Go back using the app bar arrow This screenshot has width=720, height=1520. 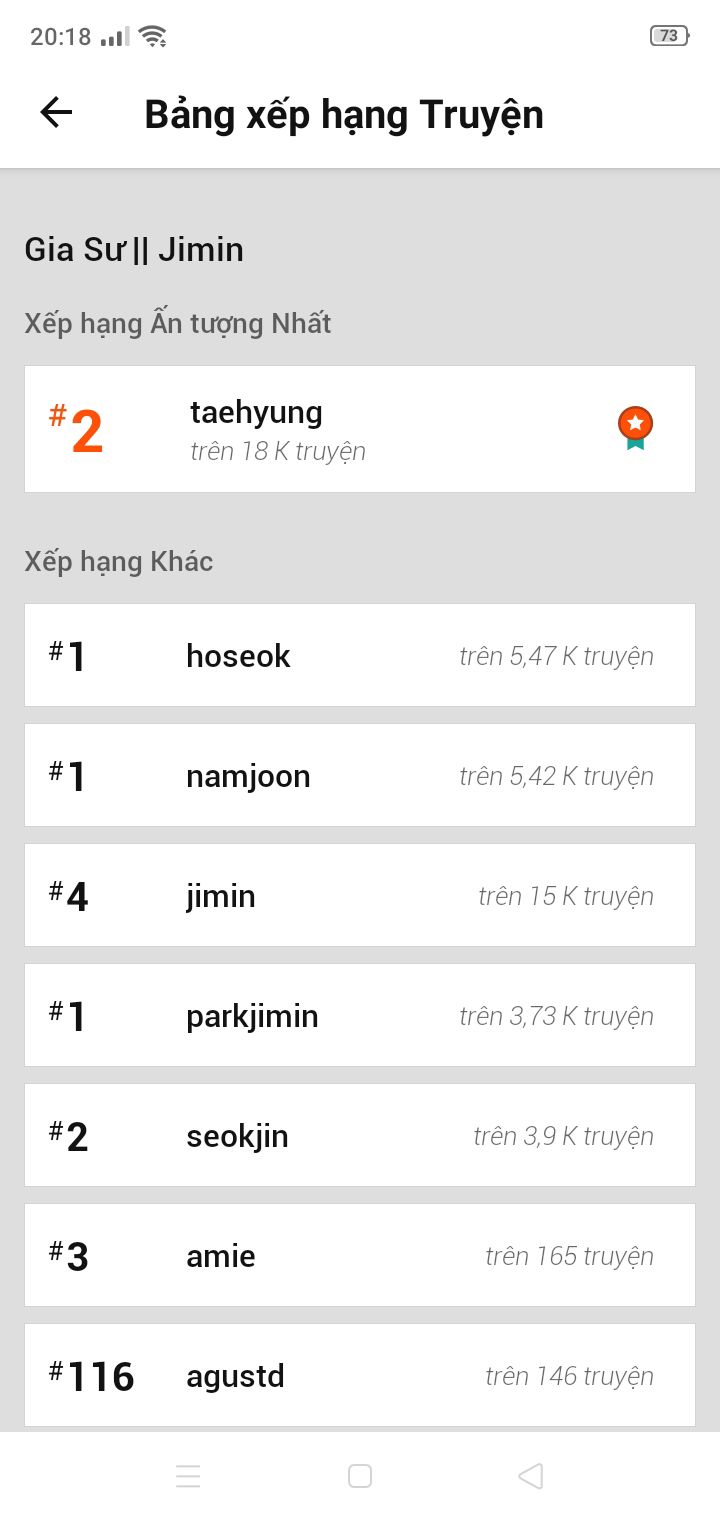tap(56, 113)
